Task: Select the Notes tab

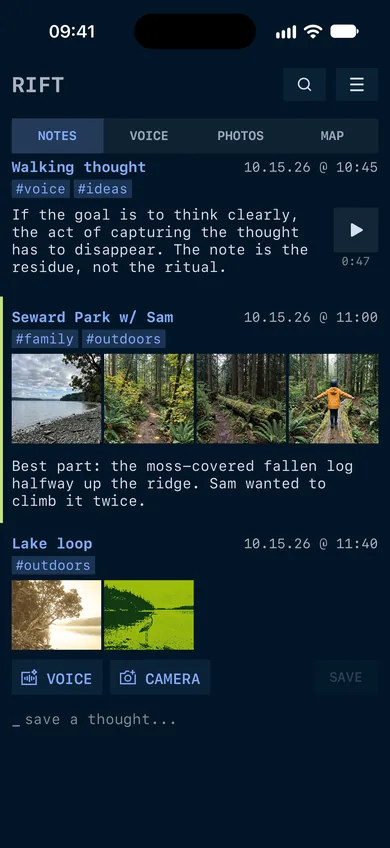Action: [57, 136]
